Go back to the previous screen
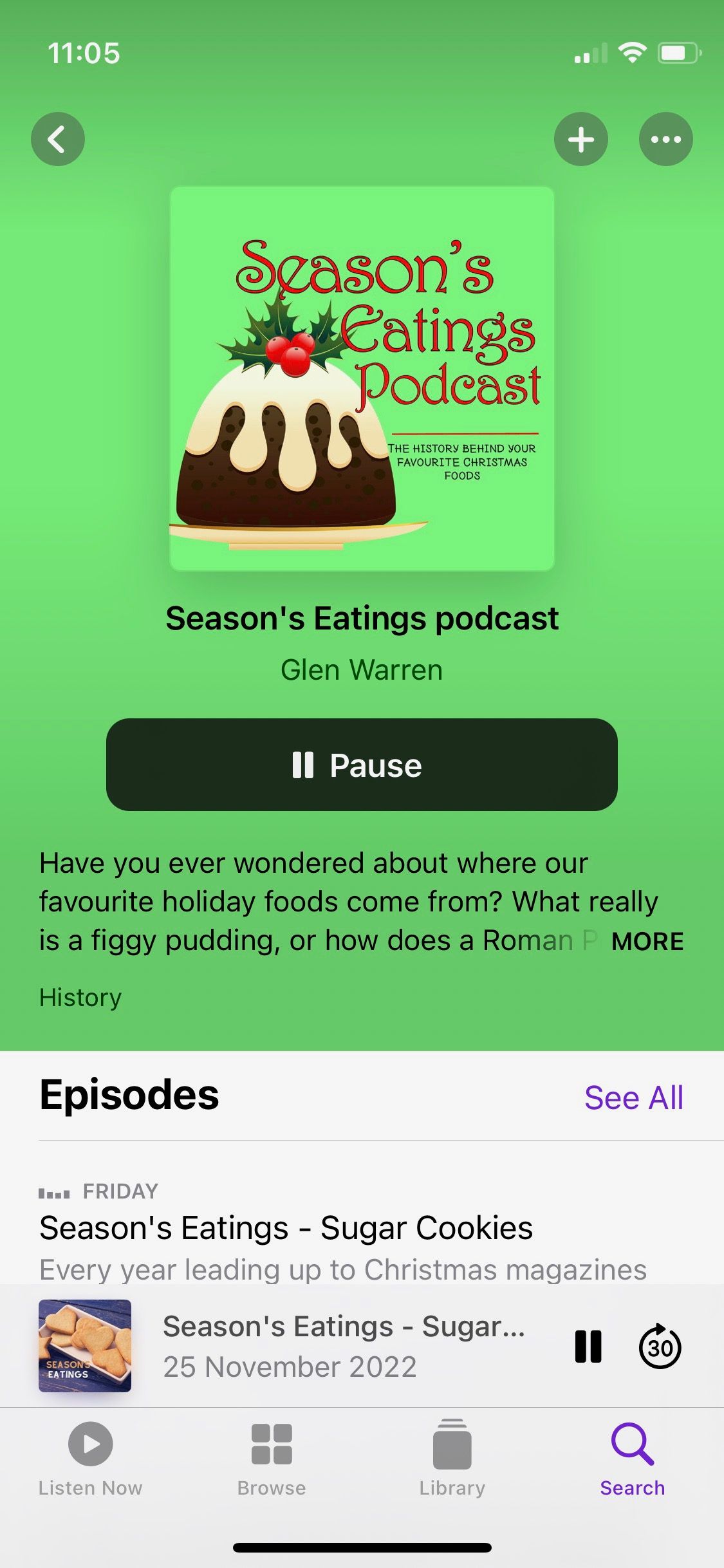The height and width of the screenshot is (1568, 724). 58,139
